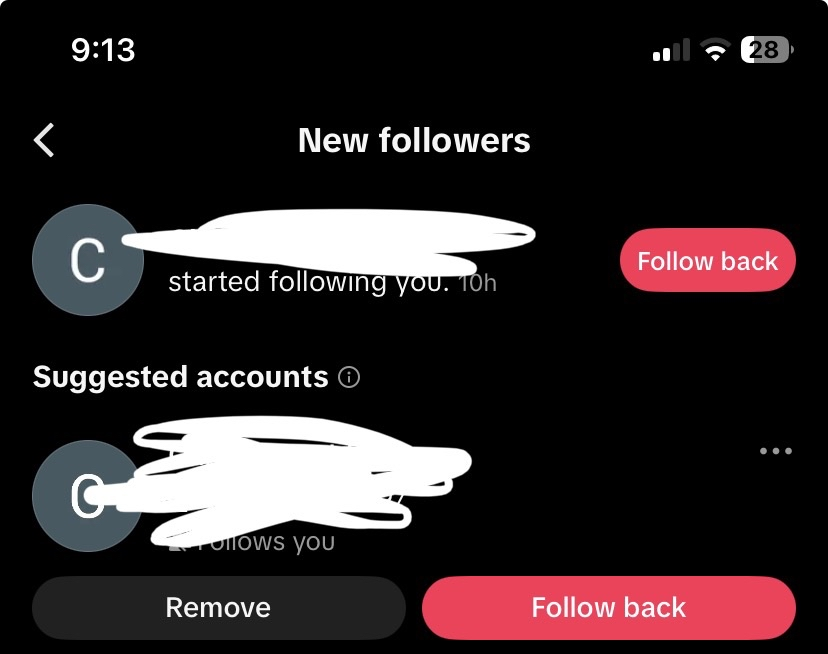Open the suggested account's three-dot menu
Screen dimensions: 828x654
tap(775, 451)
